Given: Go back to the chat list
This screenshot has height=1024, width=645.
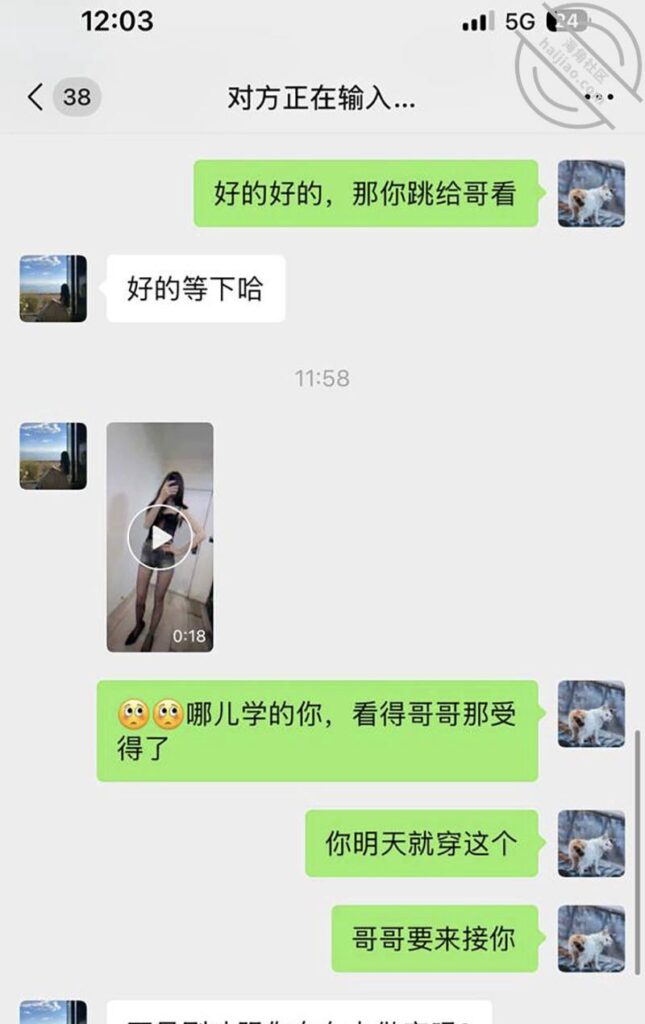Looking at the screenshot, I should (x=36, y=97).
